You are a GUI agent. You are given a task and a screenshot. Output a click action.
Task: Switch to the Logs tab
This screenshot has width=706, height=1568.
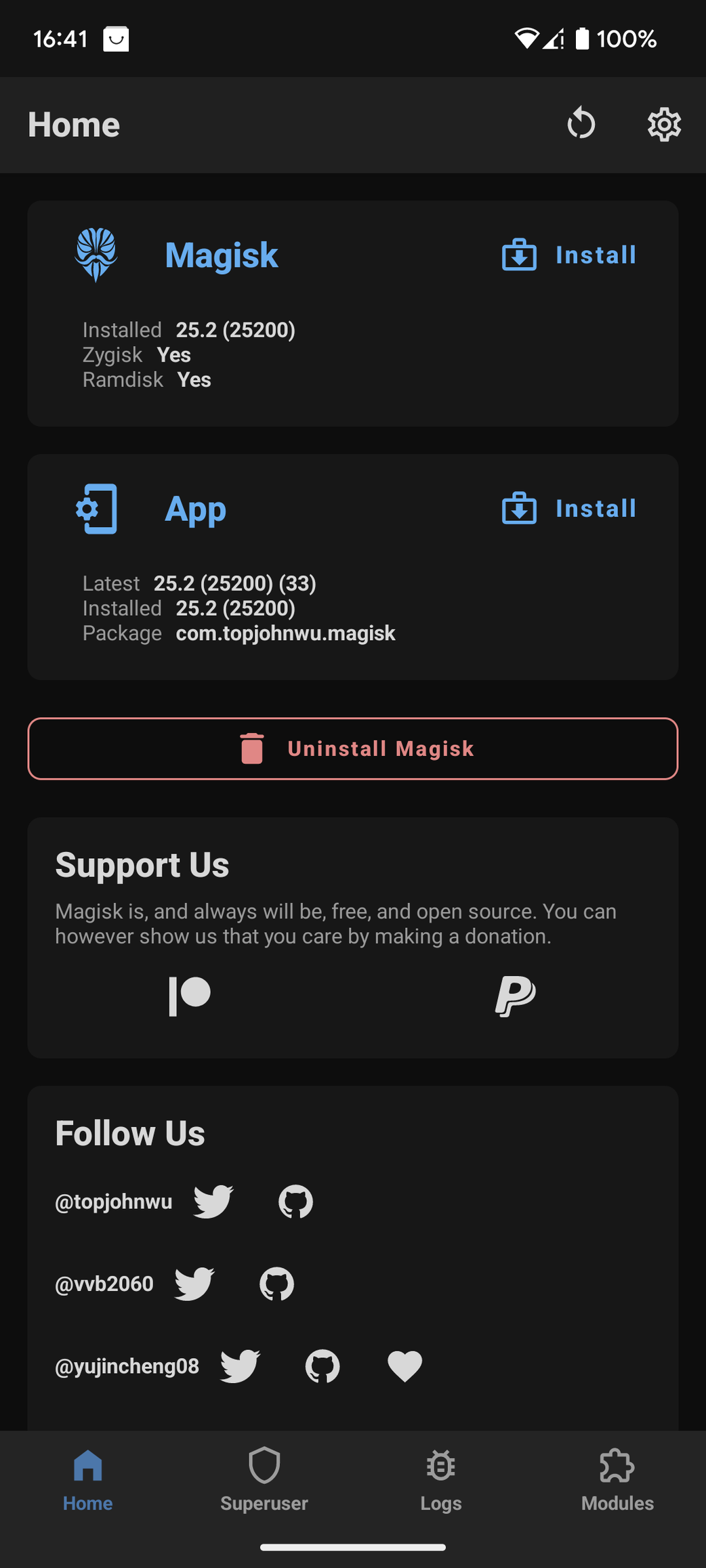point(441,1481)
